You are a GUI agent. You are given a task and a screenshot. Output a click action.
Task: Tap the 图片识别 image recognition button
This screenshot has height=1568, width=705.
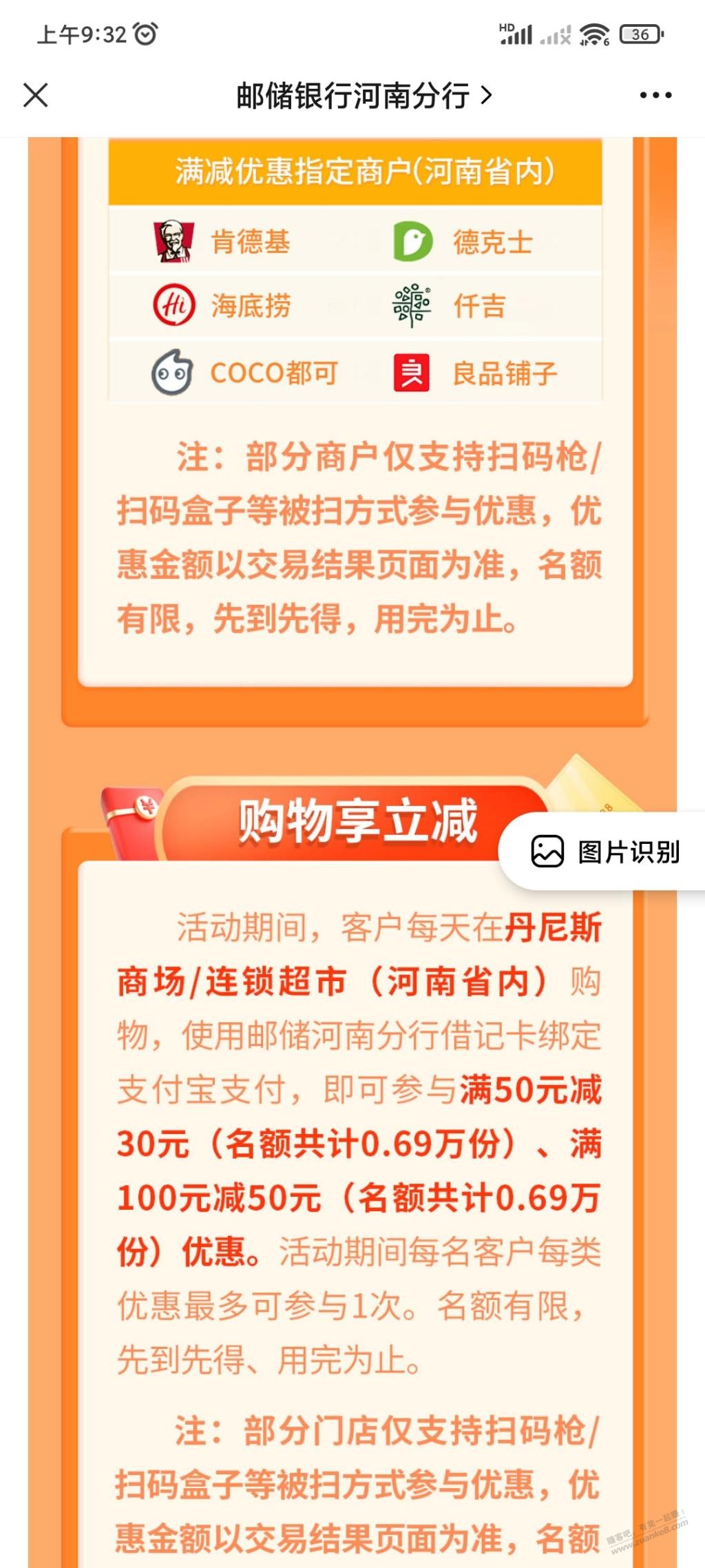point(606,852)
